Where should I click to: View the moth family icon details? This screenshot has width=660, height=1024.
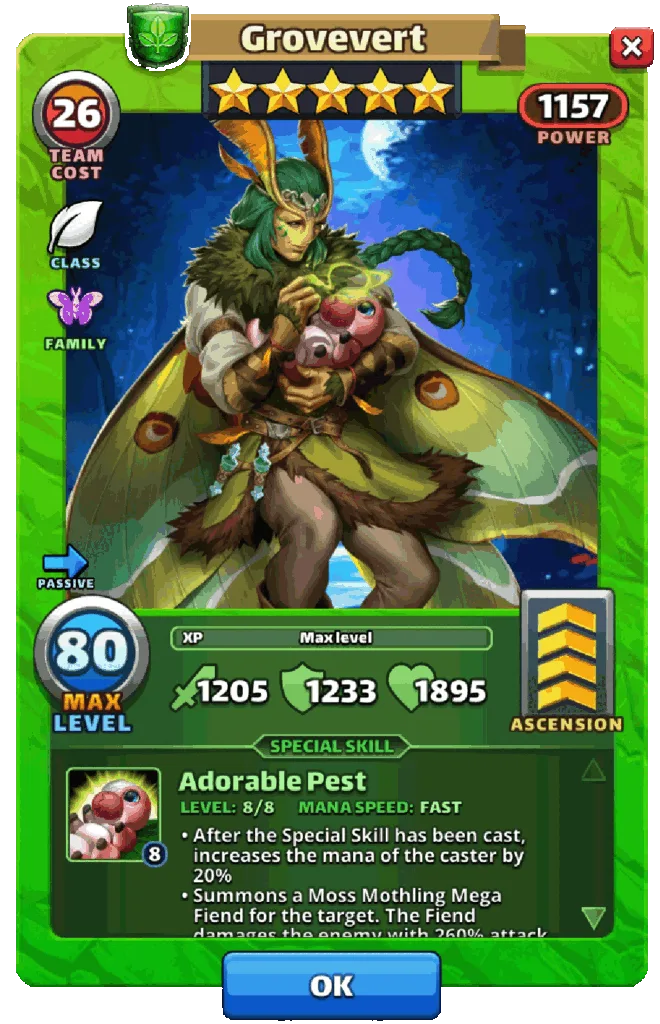pyautogui.click(x=75, y=307)
